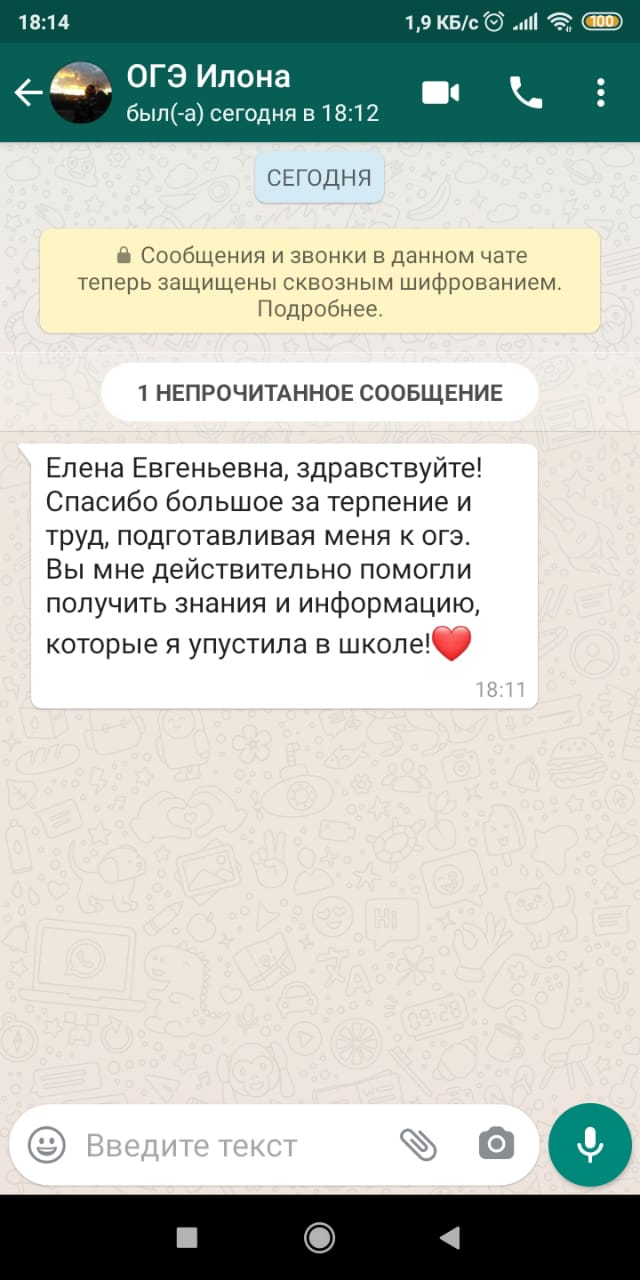Open contact info for ОГЭ Илона
This screenshot has width=640, height=1280.
pos(252,92)
